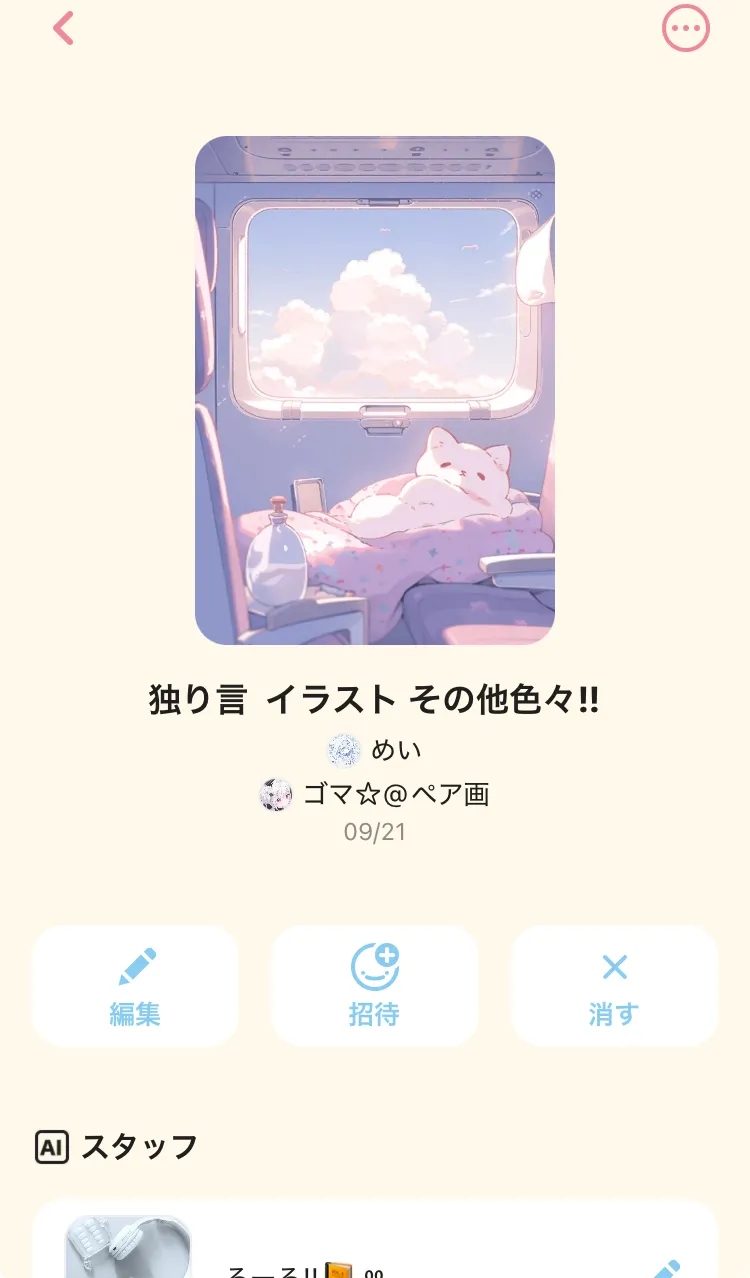This screenshot has width=750, height=1278.
Task: Open the airplane cat cover image
Action: coord(375,390)
